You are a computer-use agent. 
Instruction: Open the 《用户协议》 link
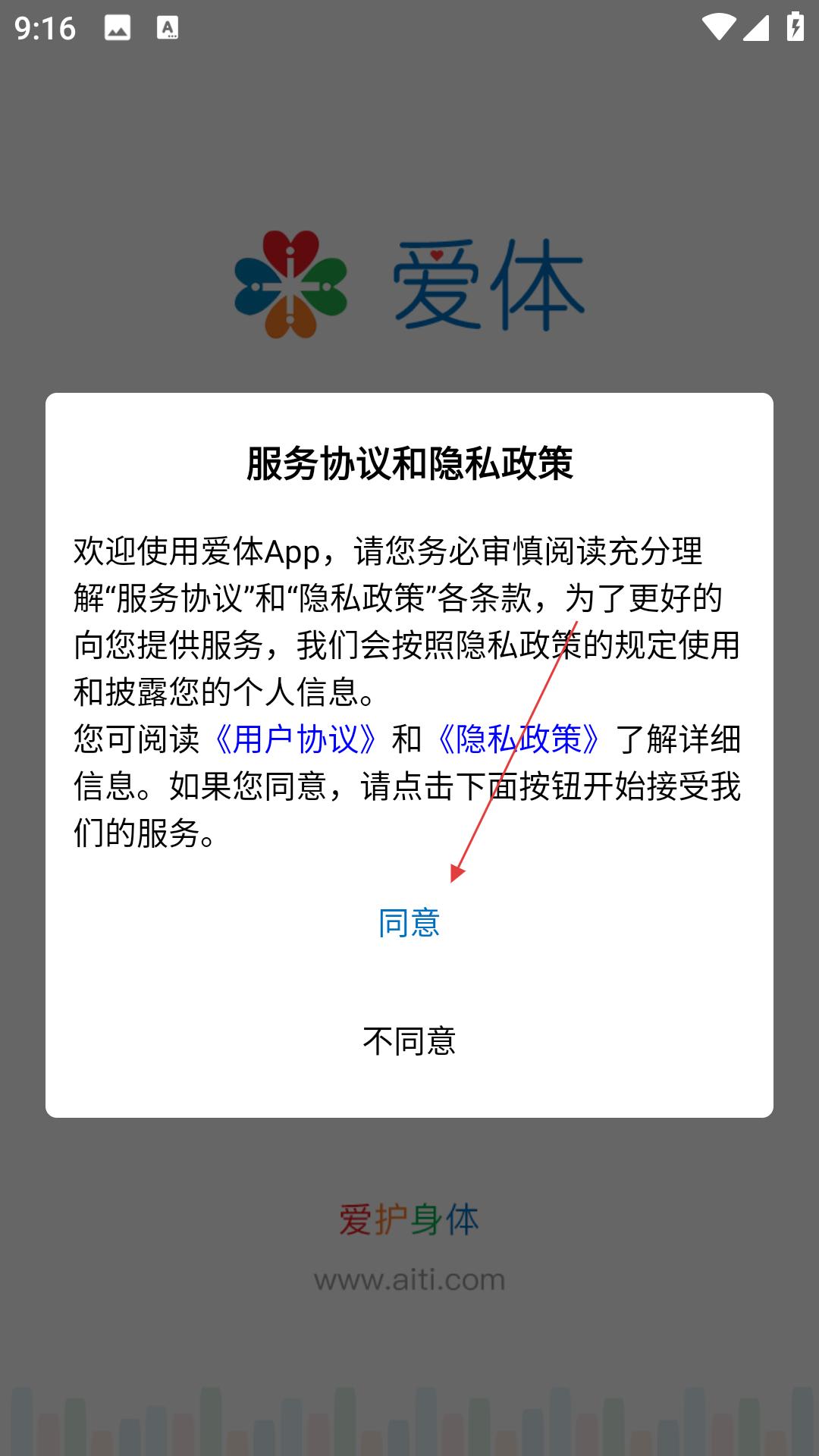click(x=295, y=739)
